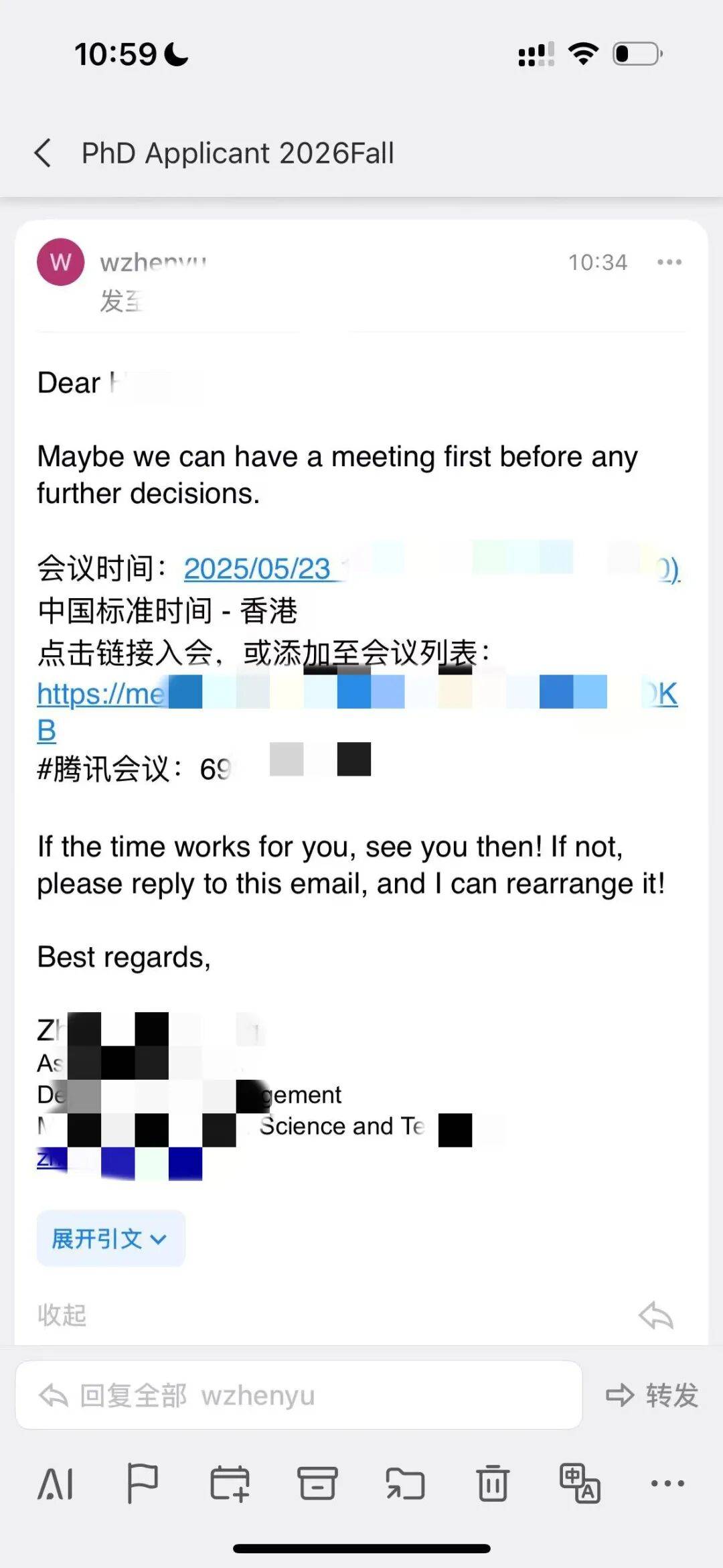Move the email to a folder

(405, 1484)
